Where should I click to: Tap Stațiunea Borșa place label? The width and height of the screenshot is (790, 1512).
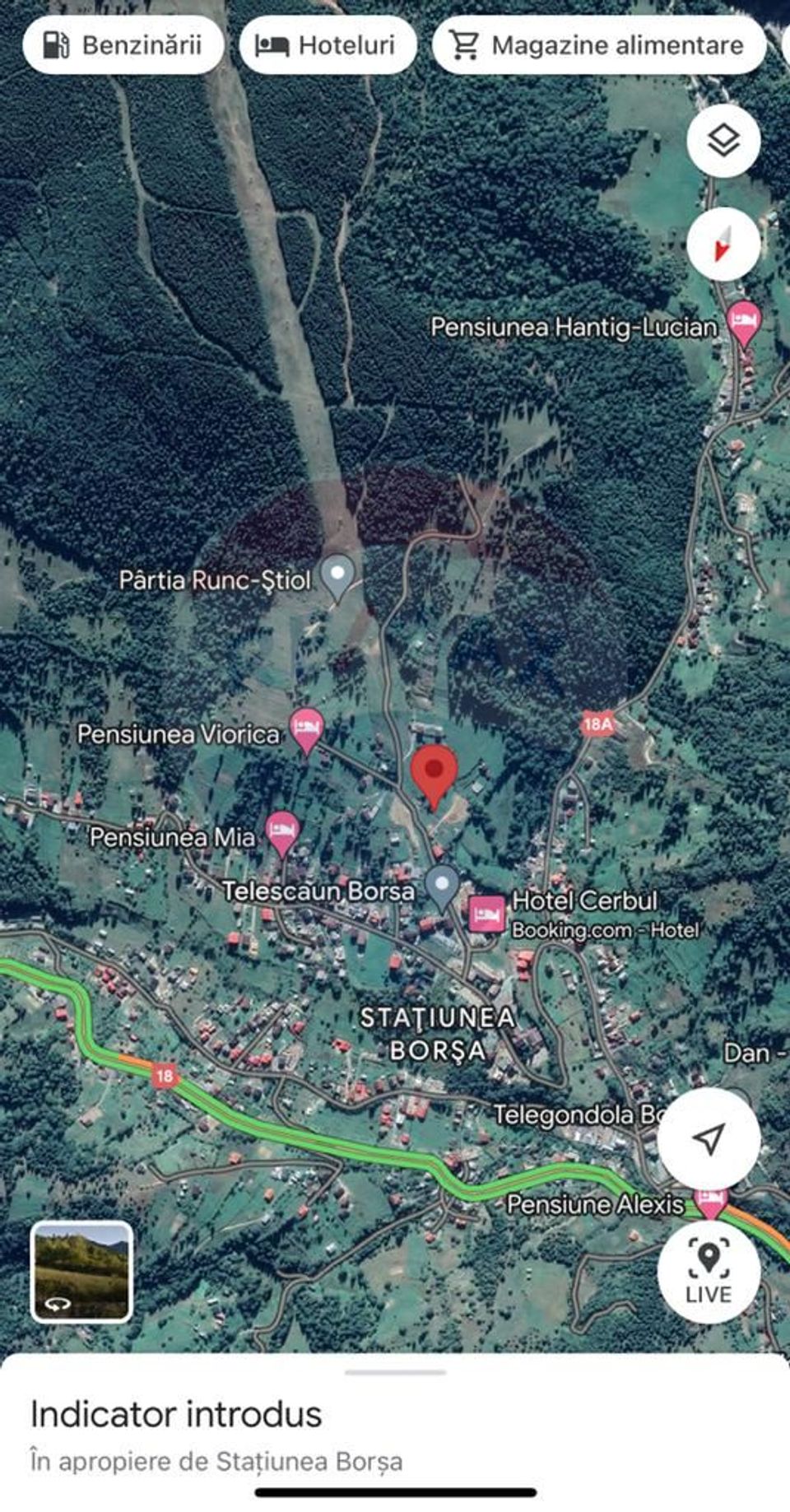[x=439, y=1037]
